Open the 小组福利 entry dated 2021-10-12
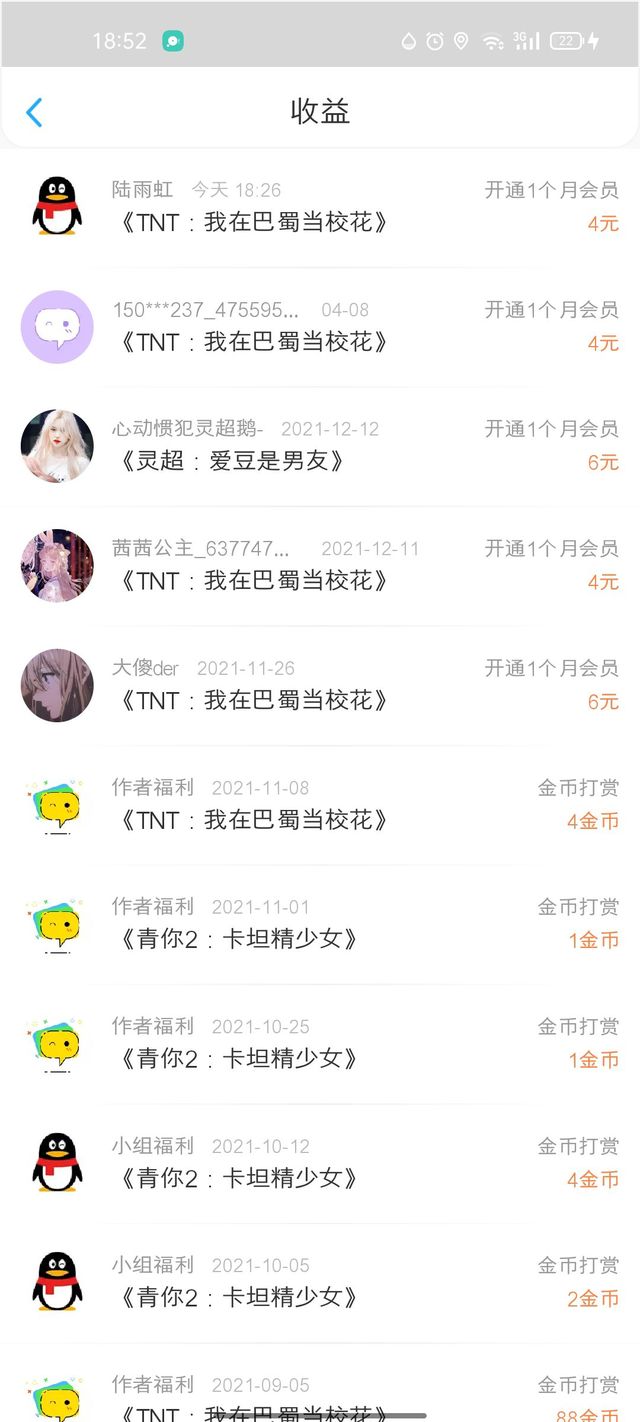640x1422 pixels. (320, 1163)
